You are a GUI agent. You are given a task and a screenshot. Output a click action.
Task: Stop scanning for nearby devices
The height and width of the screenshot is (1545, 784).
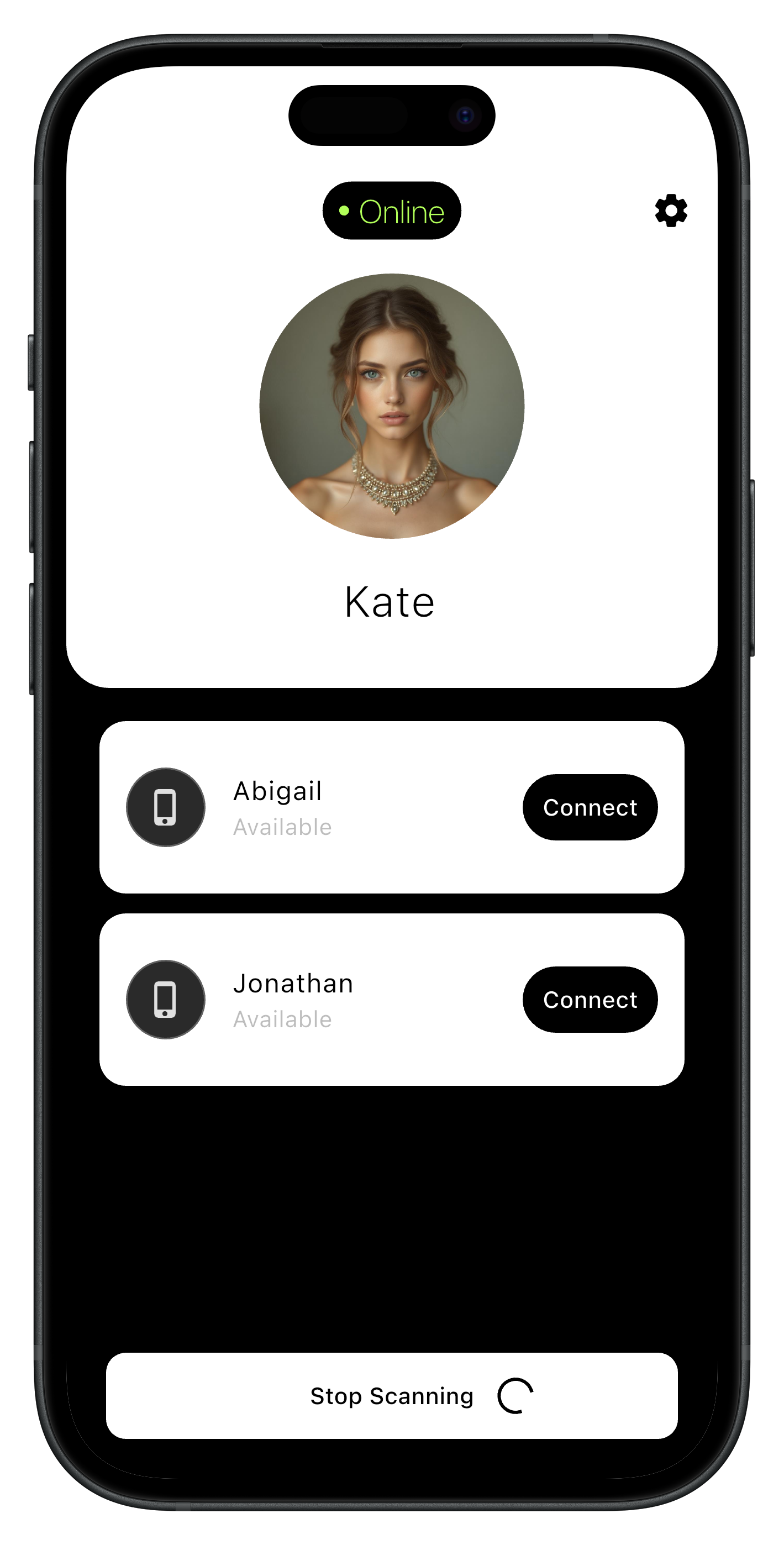pos(392,1395)
